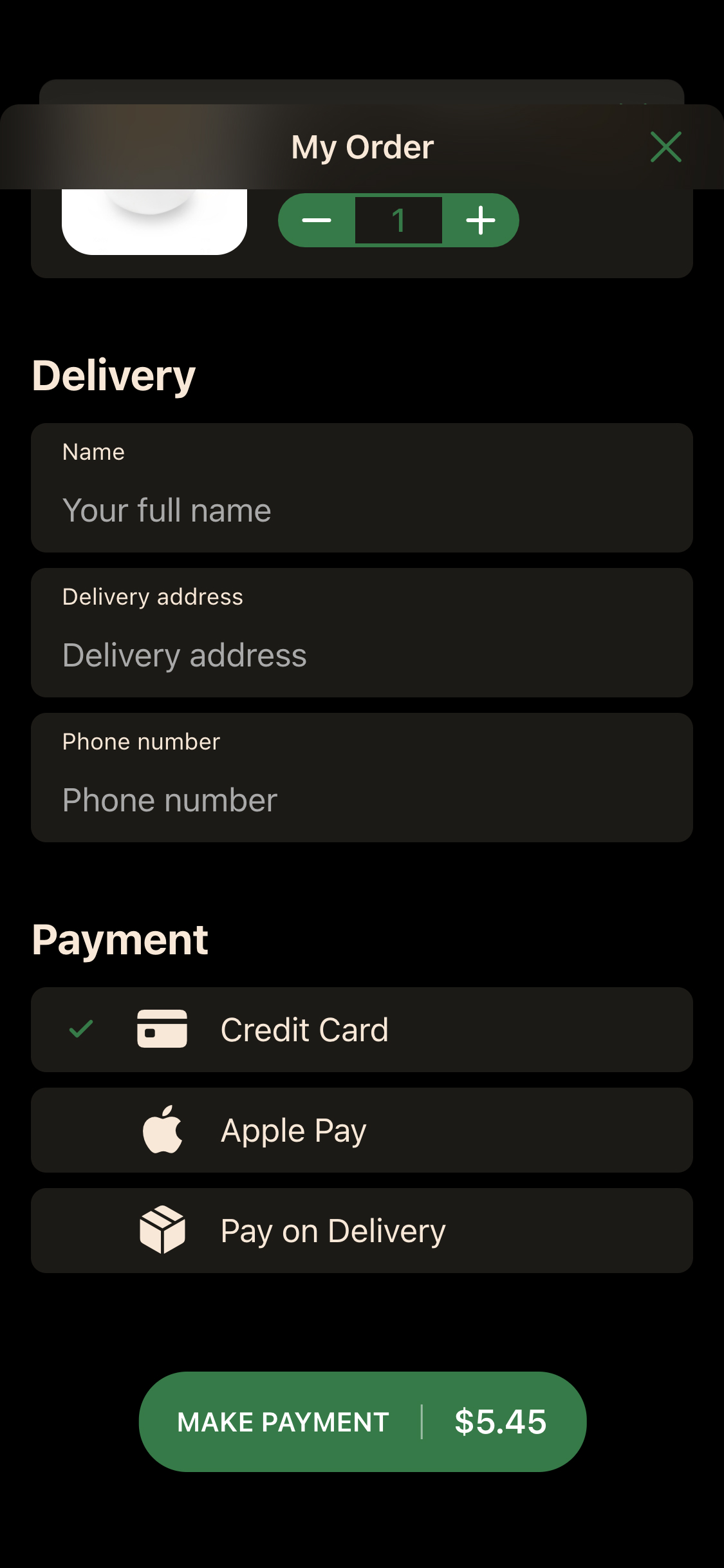Tap the $5.45 total on the payment button
Image resolution: width=724 pixels, height=1568 pixels.
(501, 1422)
